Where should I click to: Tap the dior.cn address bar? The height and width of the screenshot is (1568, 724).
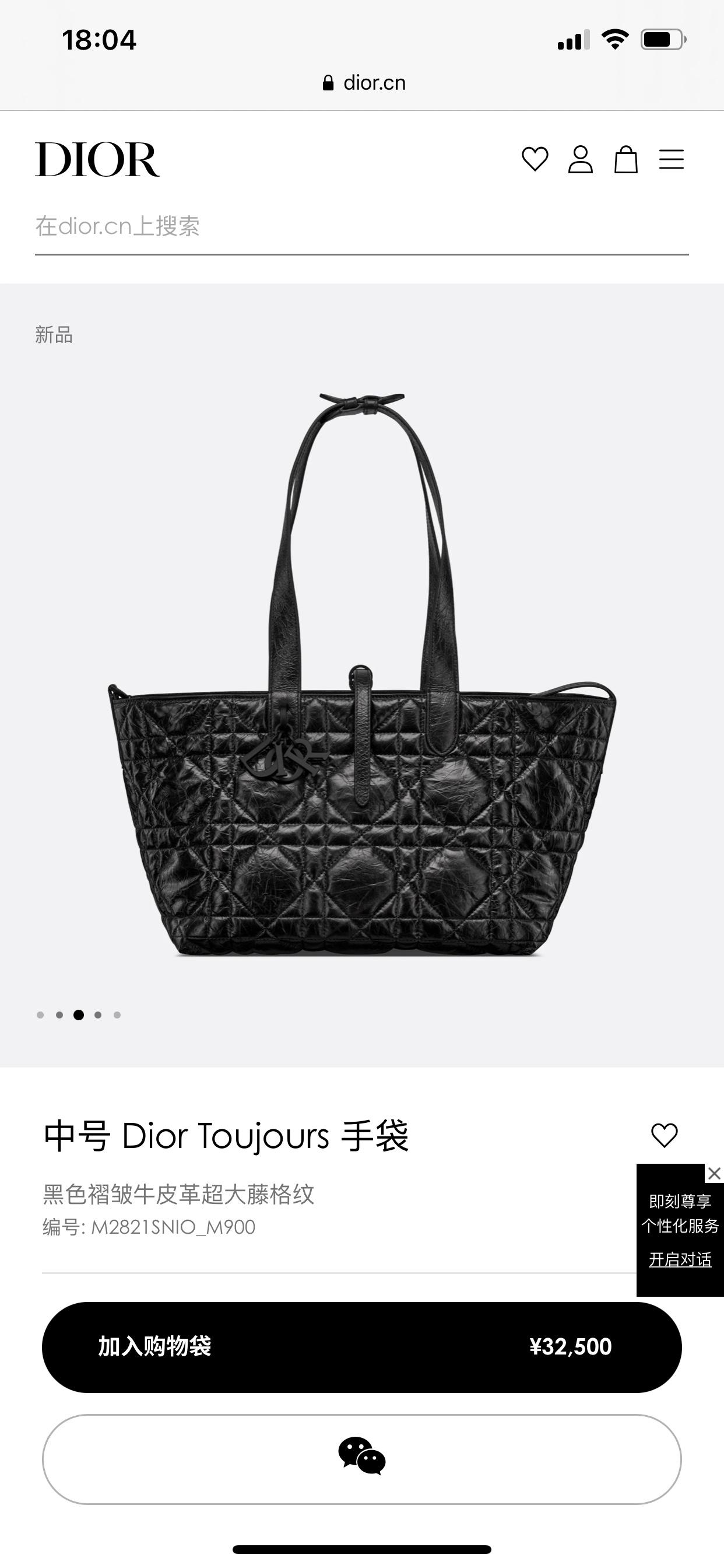coord(364,83)
